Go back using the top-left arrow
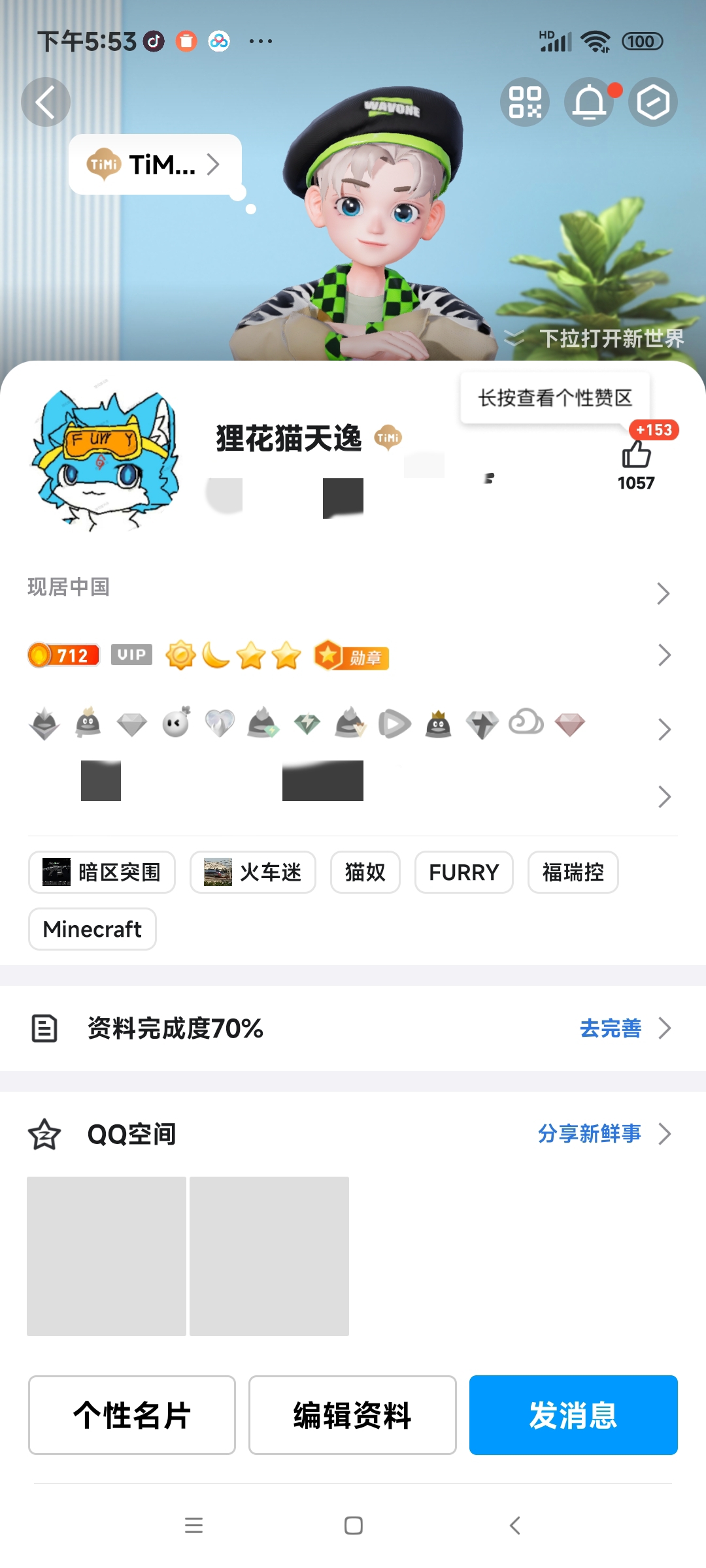Image resolution: width=706 pixels, height=1568 pixels. [46, 102]
